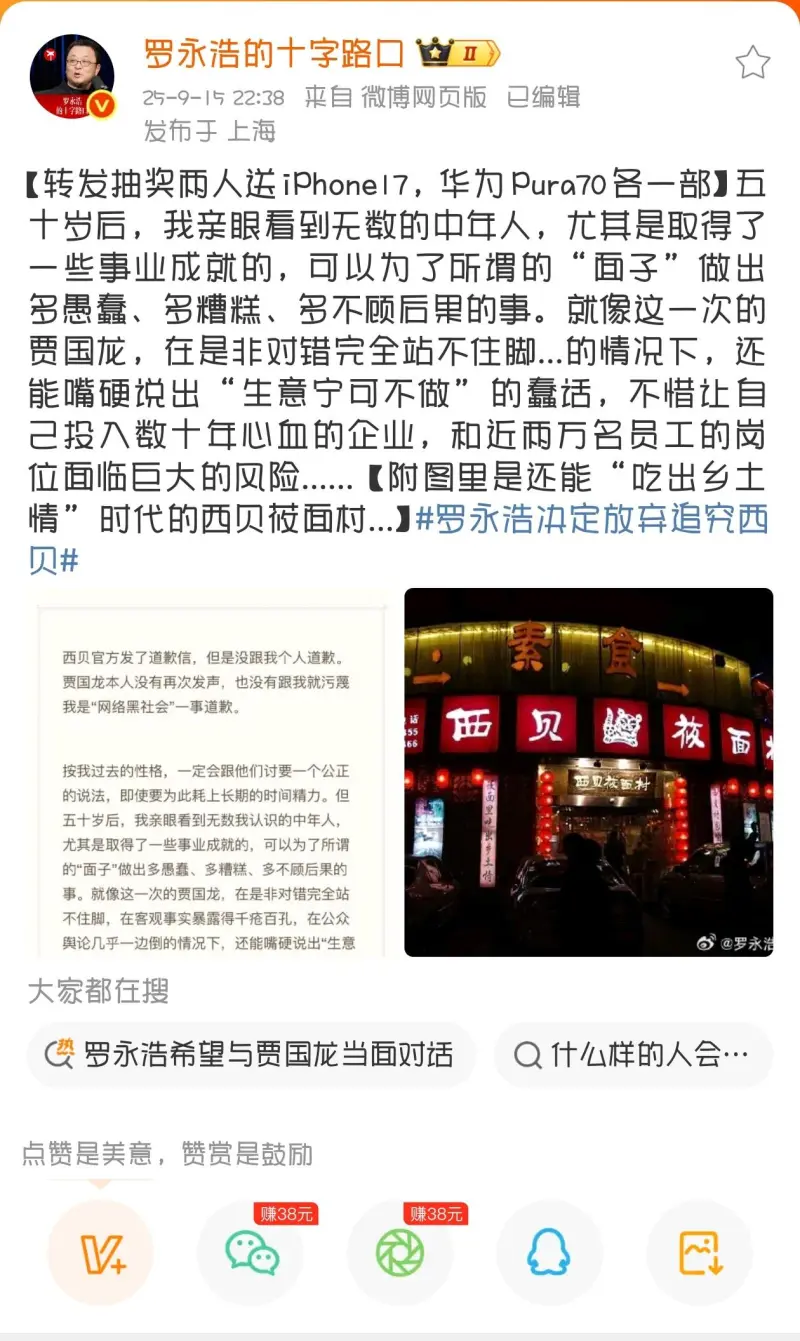Screen dimensions: 800x1341
Task: Open 罗永浩的十字路口 profile avatar
Action: [x=72, y=77]
